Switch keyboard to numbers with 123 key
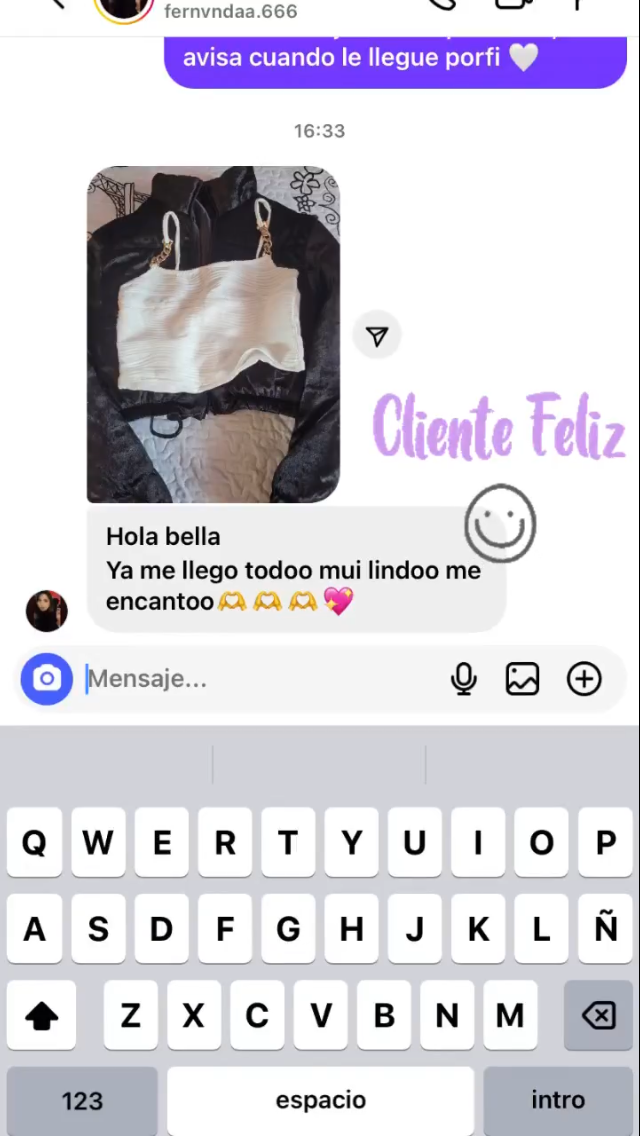Image resolution: width=640 pixels, height=1136 pixels. (x=82, y=1100)
